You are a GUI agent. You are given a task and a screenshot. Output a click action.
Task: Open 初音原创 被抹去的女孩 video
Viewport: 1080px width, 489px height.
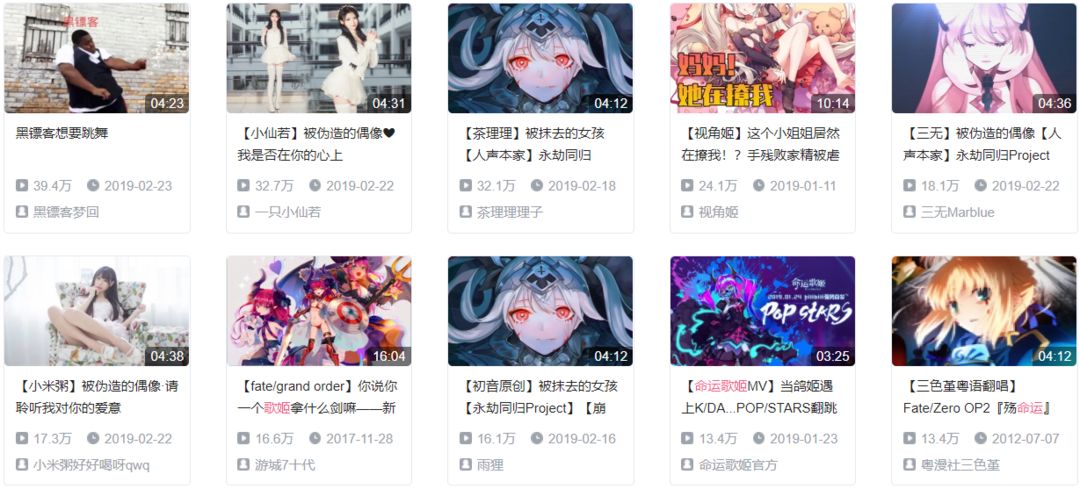point(540,311)
